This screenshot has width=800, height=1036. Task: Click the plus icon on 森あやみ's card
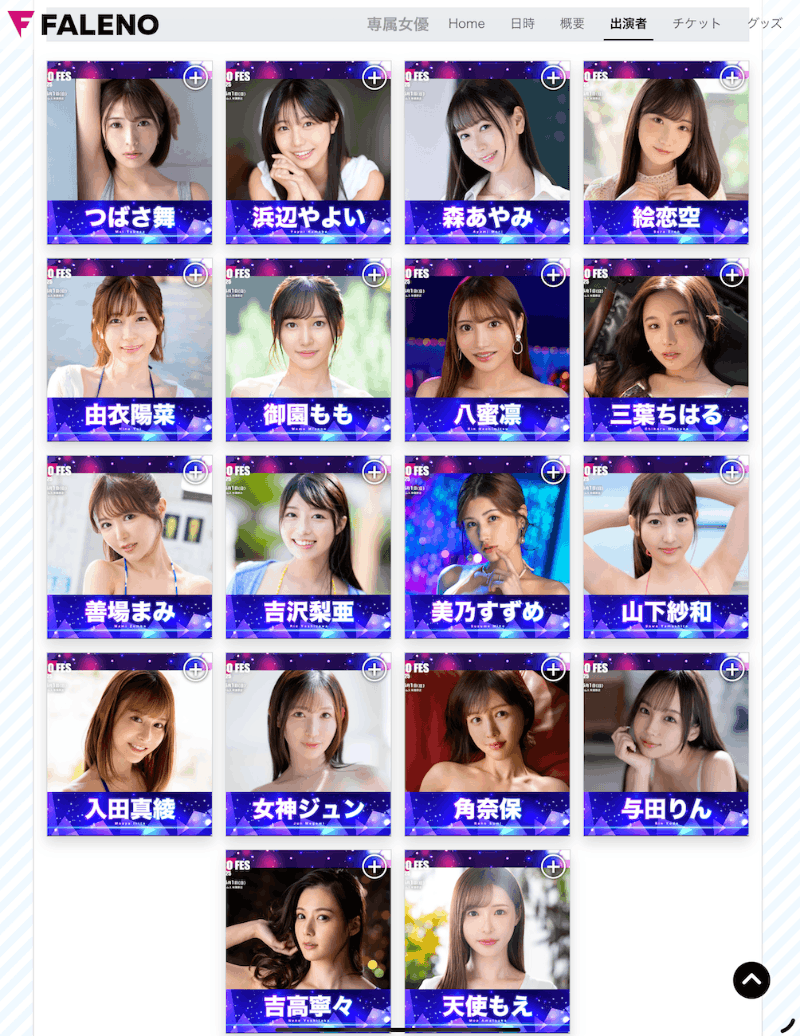coord(552,77)
